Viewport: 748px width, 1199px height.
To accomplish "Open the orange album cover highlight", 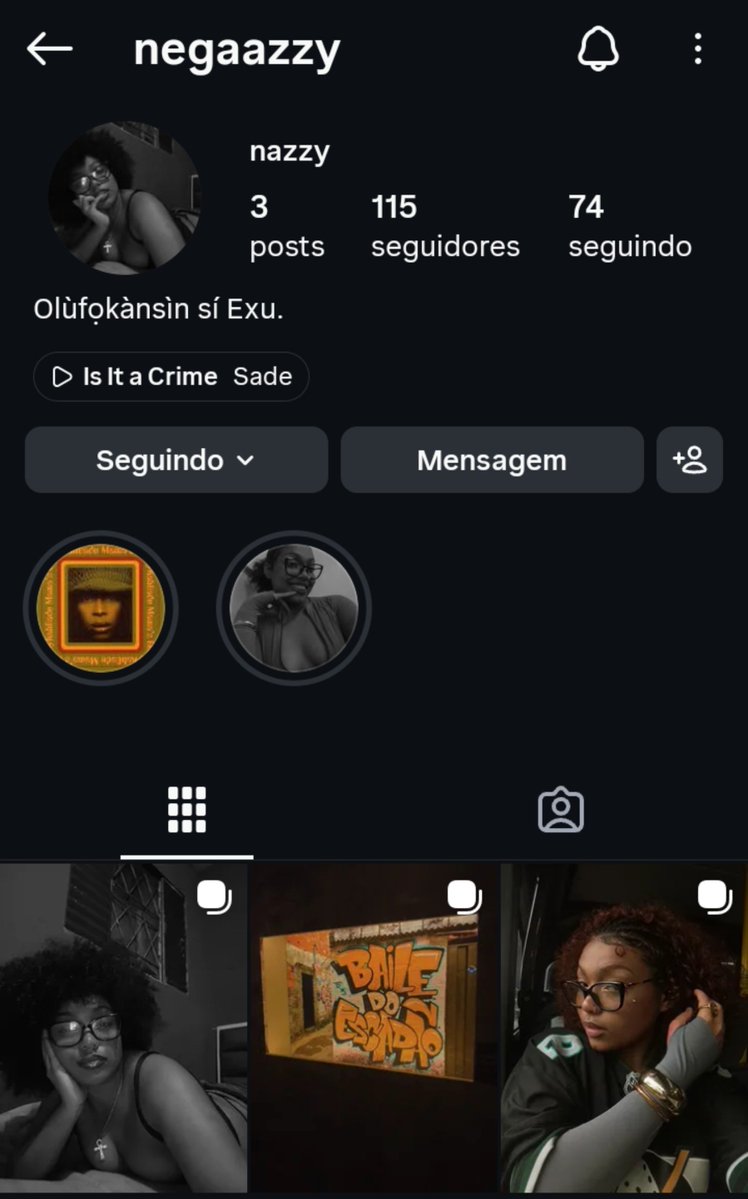I will 101,608.
